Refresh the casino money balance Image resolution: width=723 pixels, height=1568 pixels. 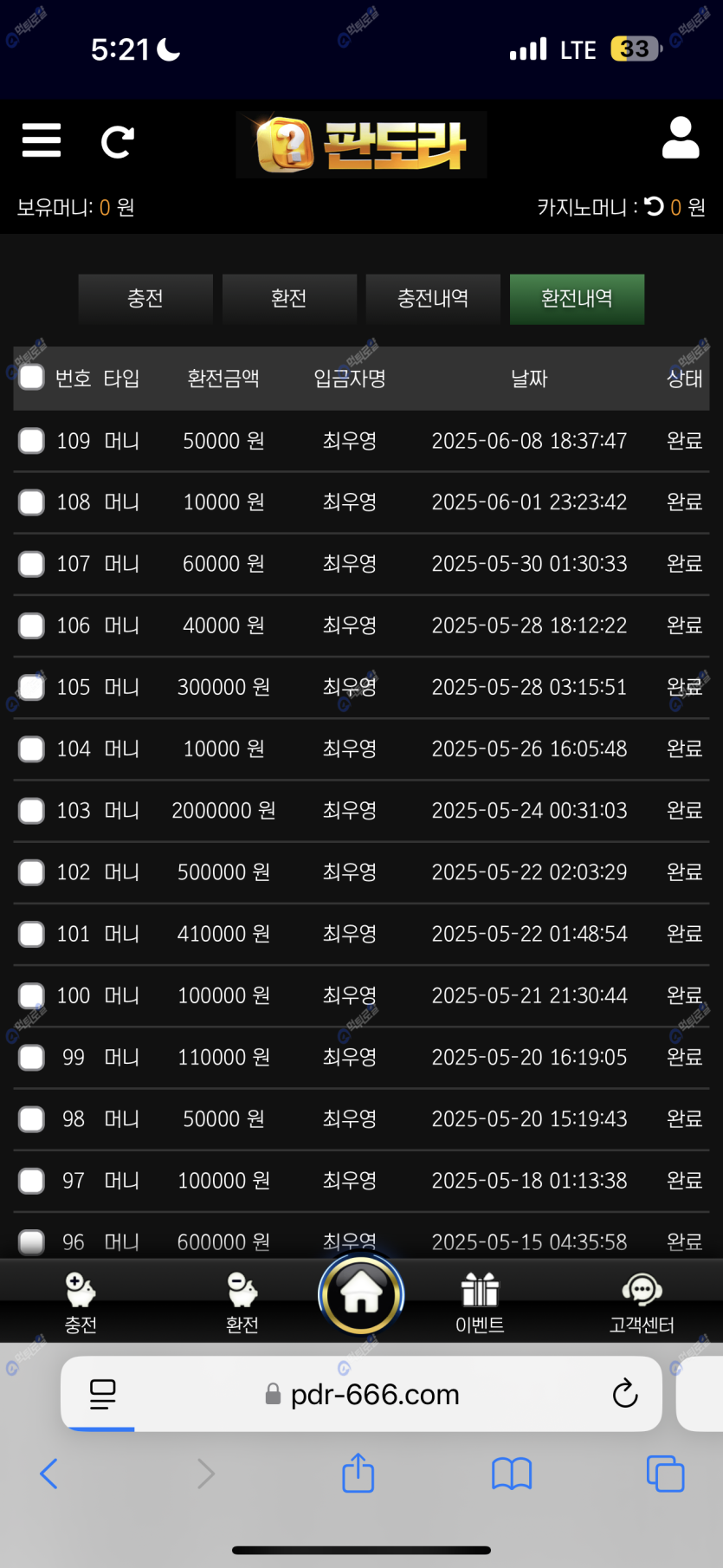click(x=655, y=206)
